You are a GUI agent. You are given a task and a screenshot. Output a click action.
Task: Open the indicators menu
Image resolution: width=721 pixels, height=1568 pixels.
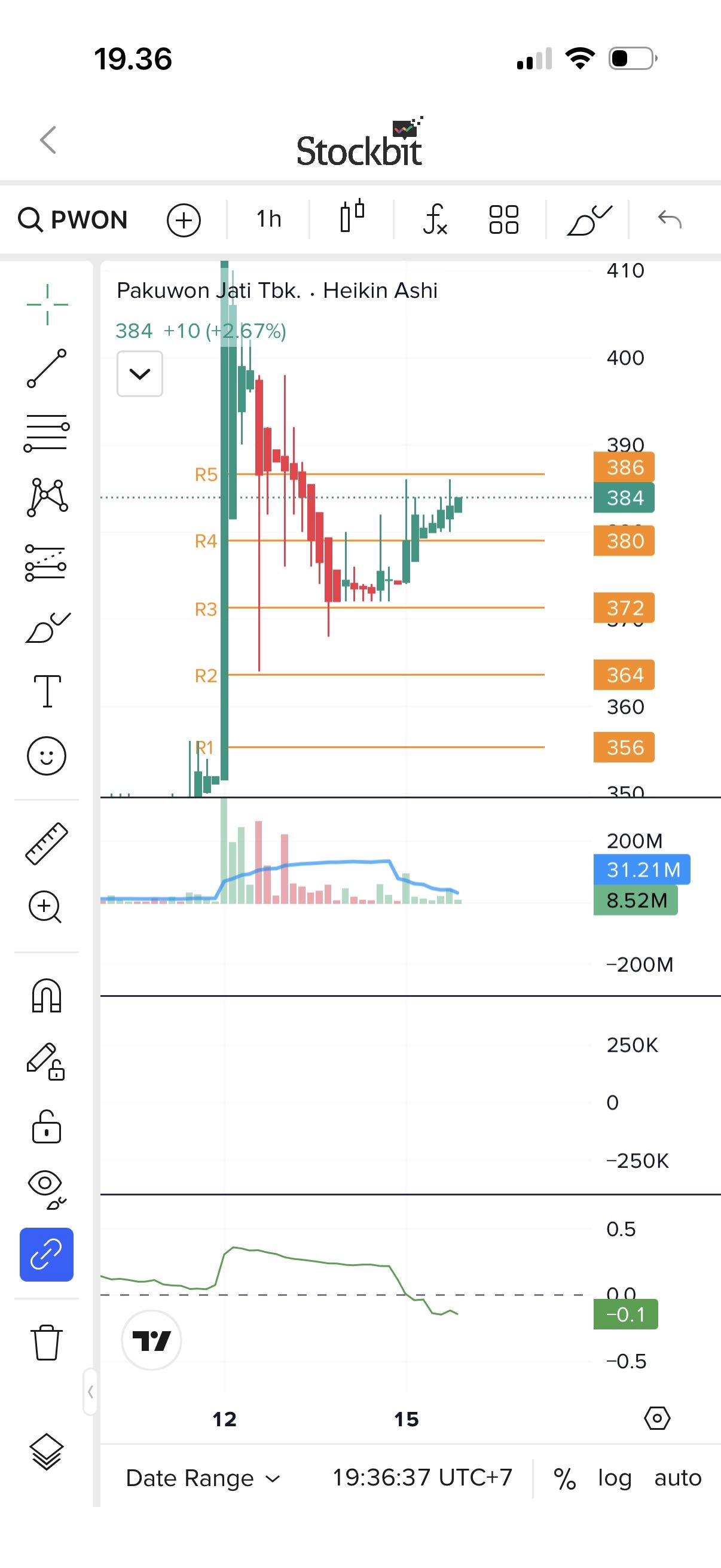pos(435,219)
